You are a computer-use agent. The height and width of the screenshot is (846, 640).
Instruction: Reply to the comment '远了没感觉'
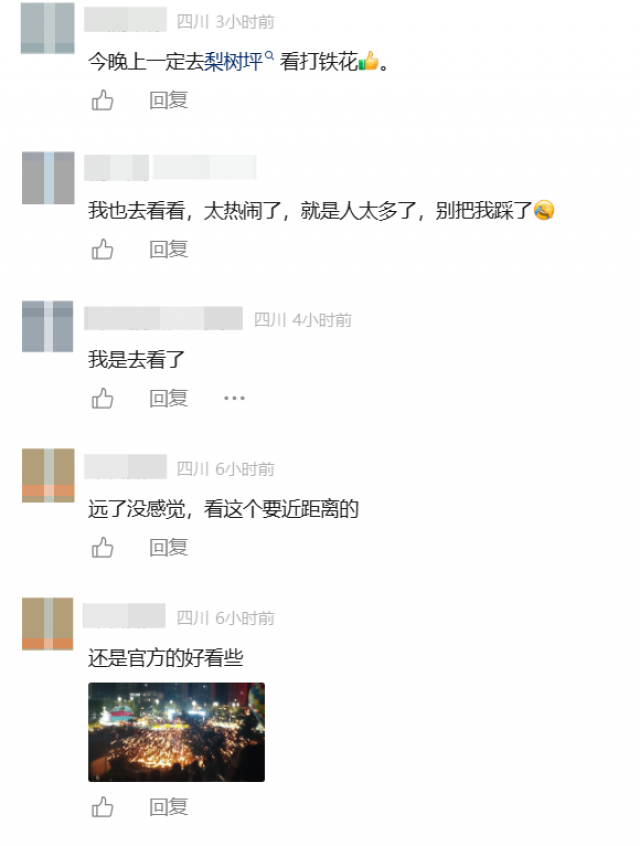click(168, 547)
